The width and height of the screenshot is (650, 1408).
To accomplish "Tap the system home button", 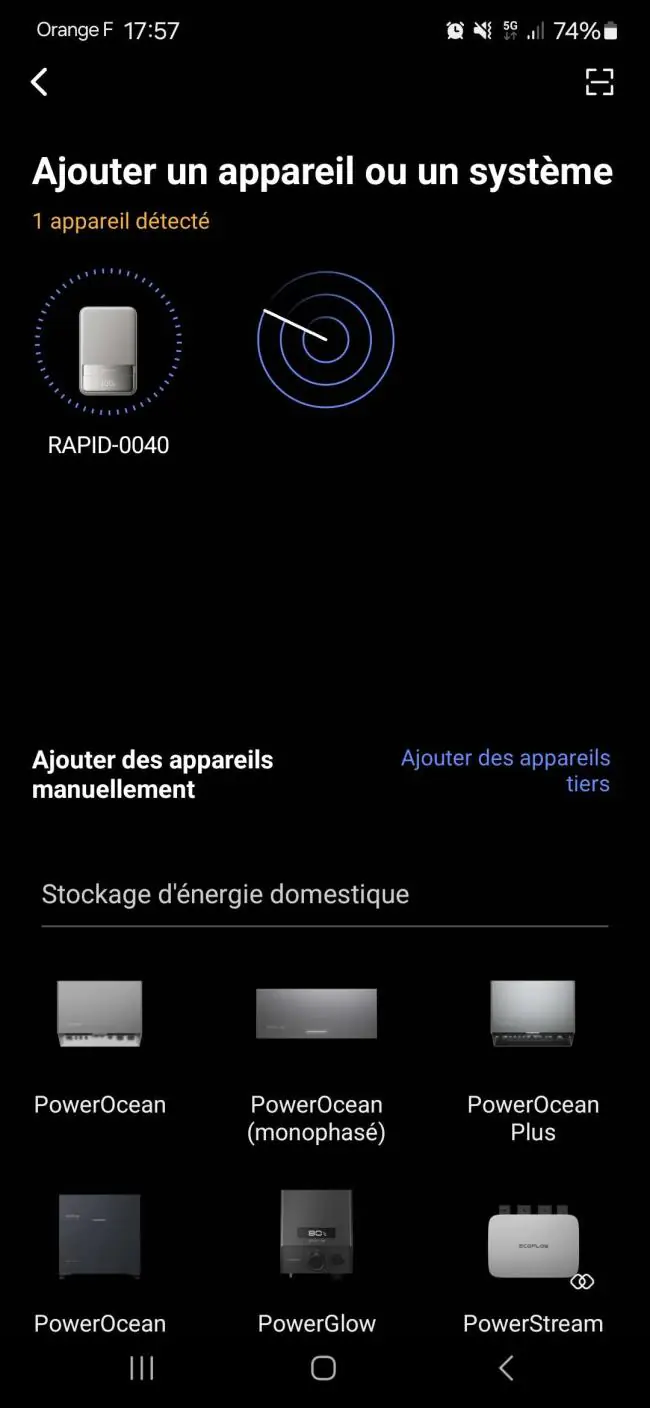I will point(323,1368).
